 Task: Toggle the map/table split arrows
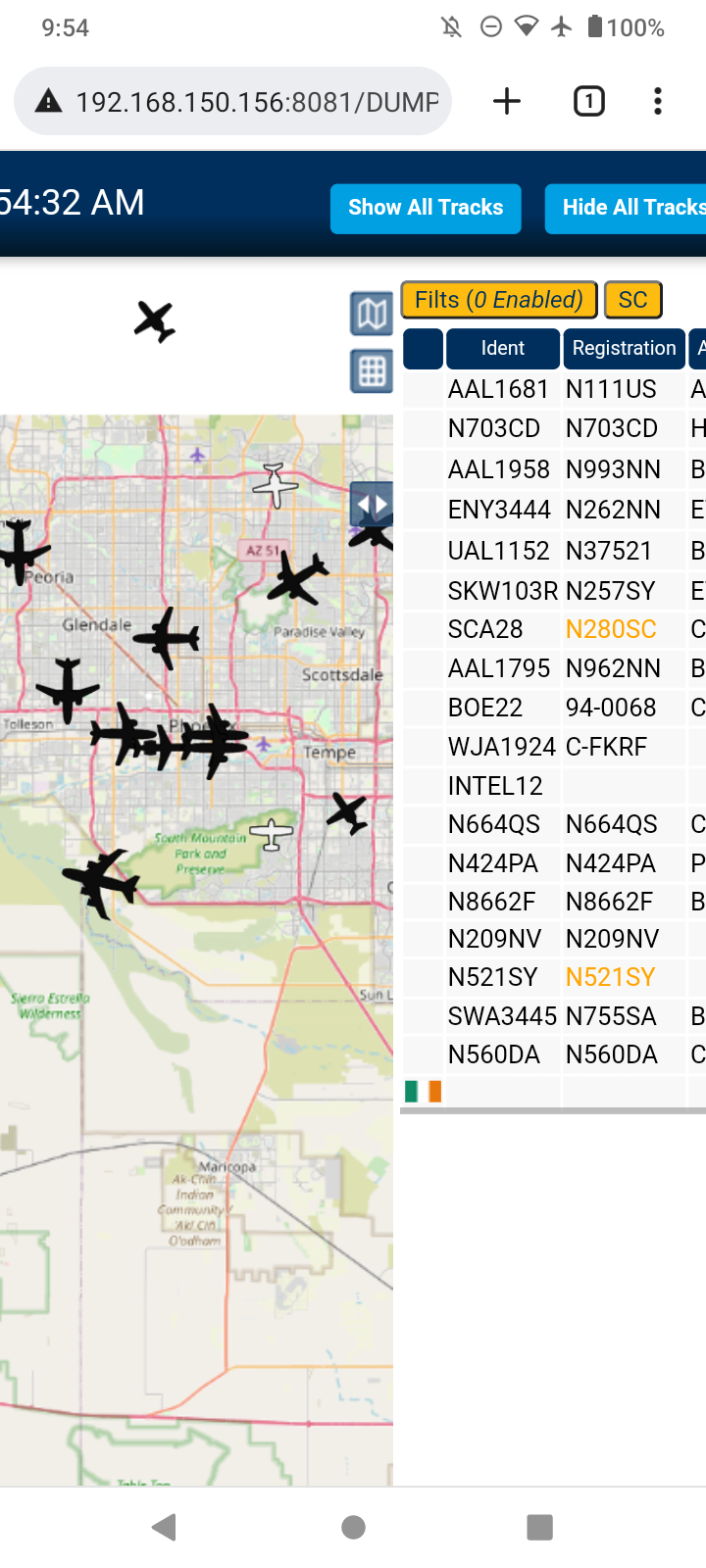pos(372,506)
